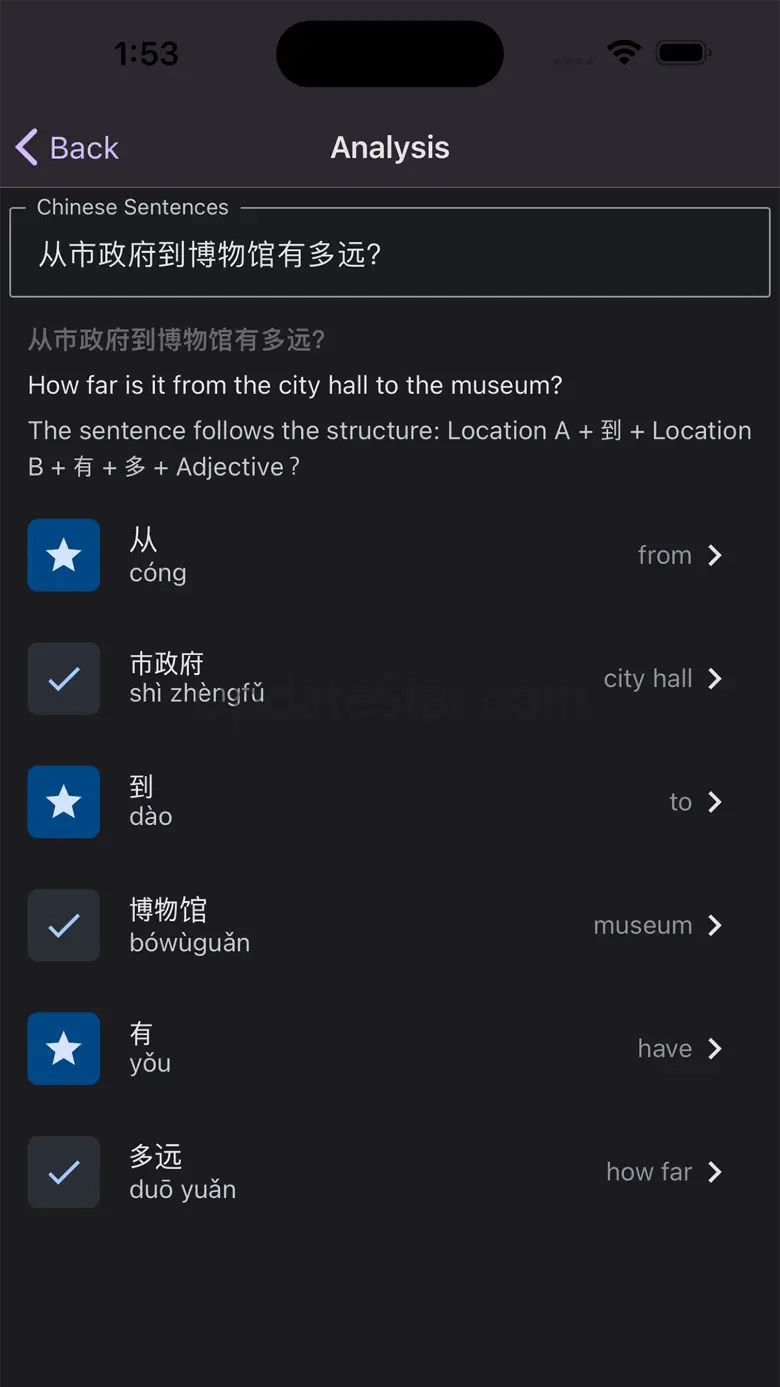Screen dimensions: 780x1387
Task: Toggle the checkmark for 市政府
Action: [x=64, y=679]
